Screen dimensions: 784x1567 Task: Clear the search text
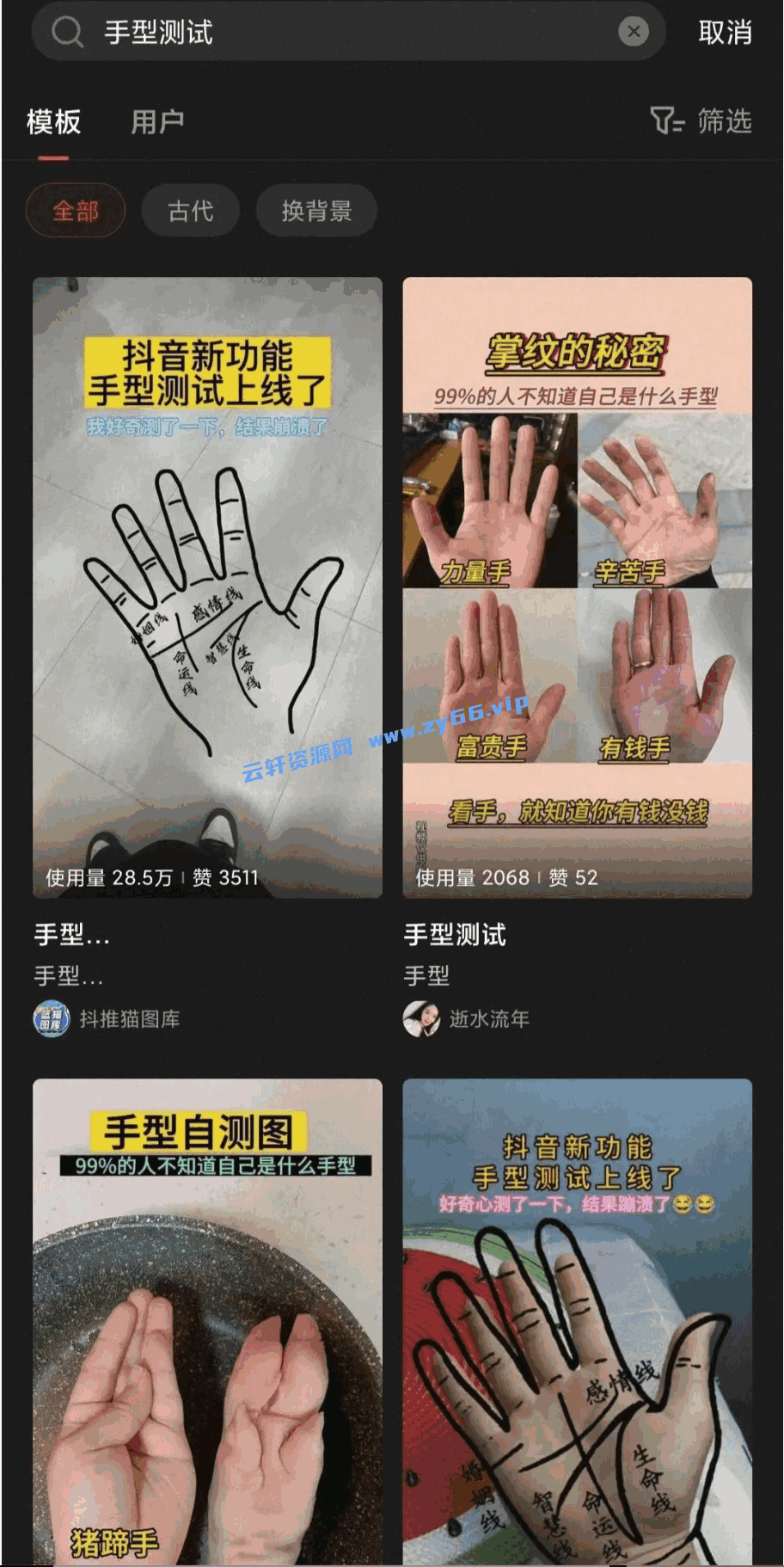click(634, 33)
